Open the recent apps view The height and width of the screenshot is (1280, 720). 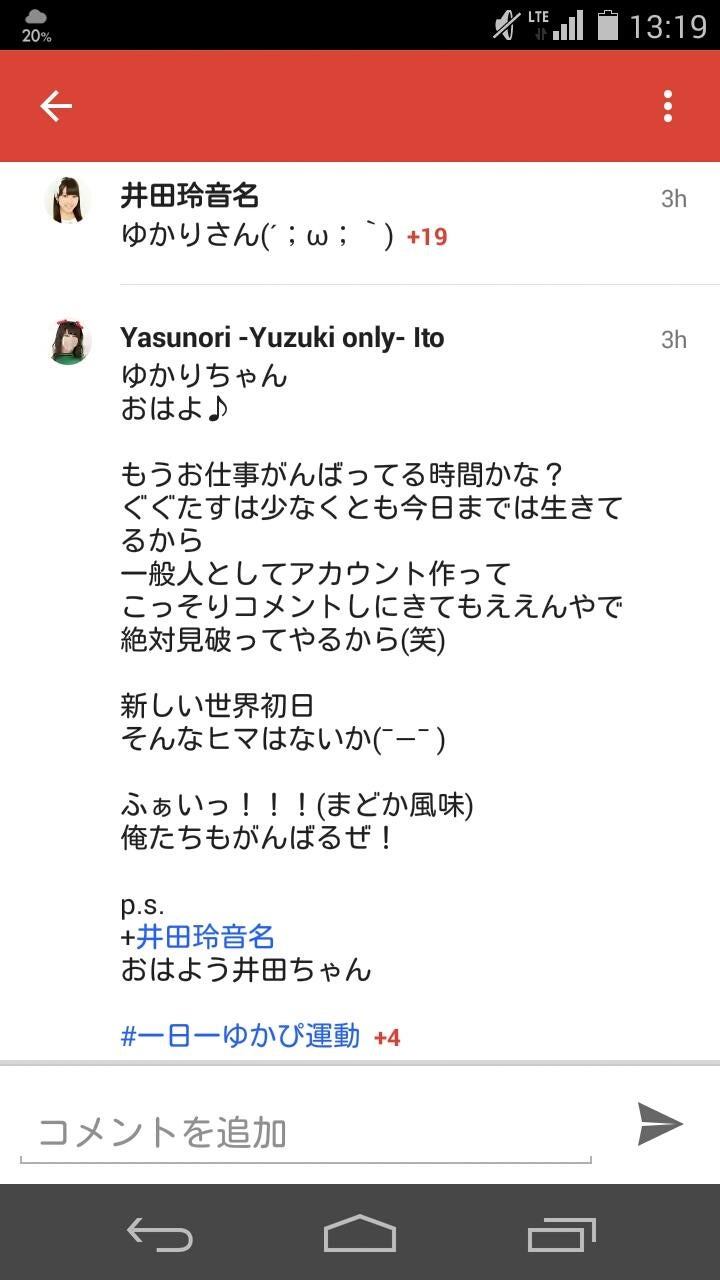(561, 1233)
